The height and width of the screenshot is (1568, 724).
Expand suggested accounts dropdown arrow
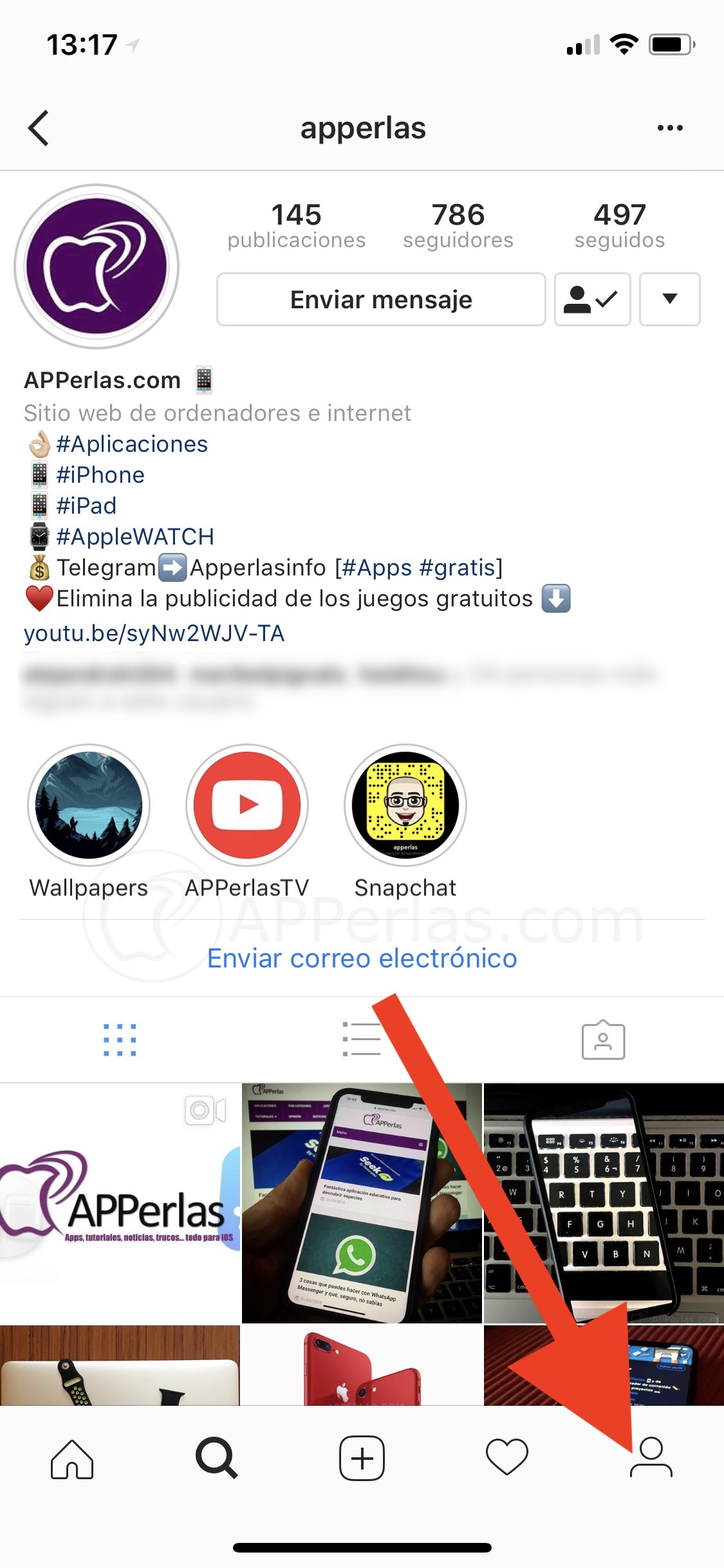click(669, 299)
